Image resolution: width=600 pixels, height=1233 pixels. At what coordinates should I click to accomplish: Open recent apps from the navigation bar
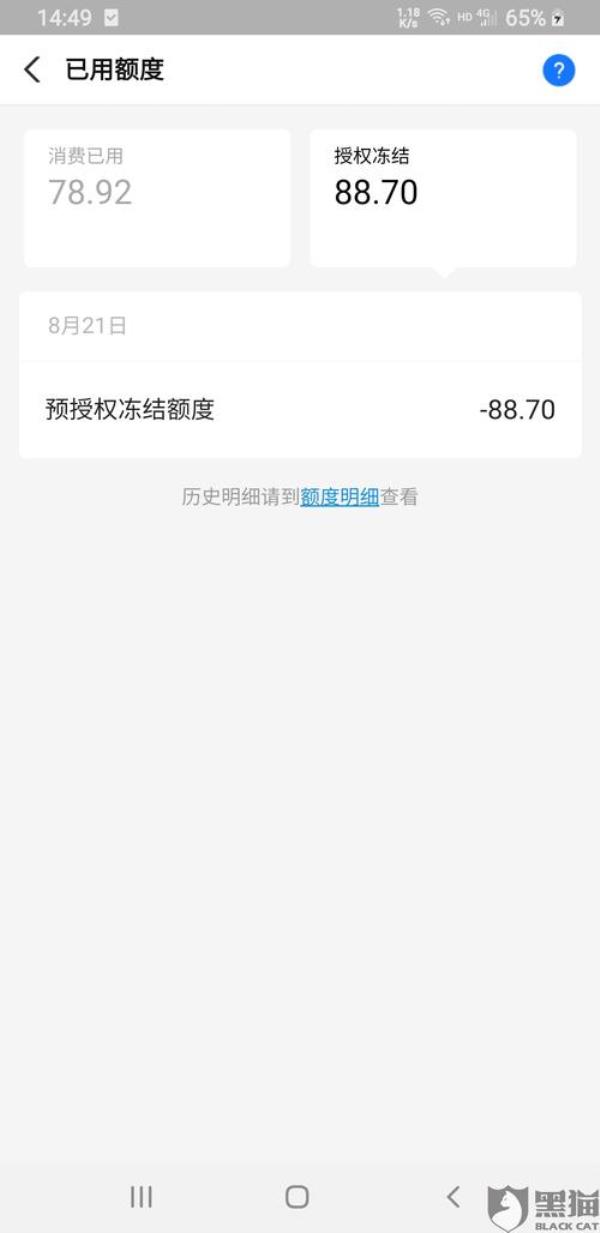pos(141,1196)
